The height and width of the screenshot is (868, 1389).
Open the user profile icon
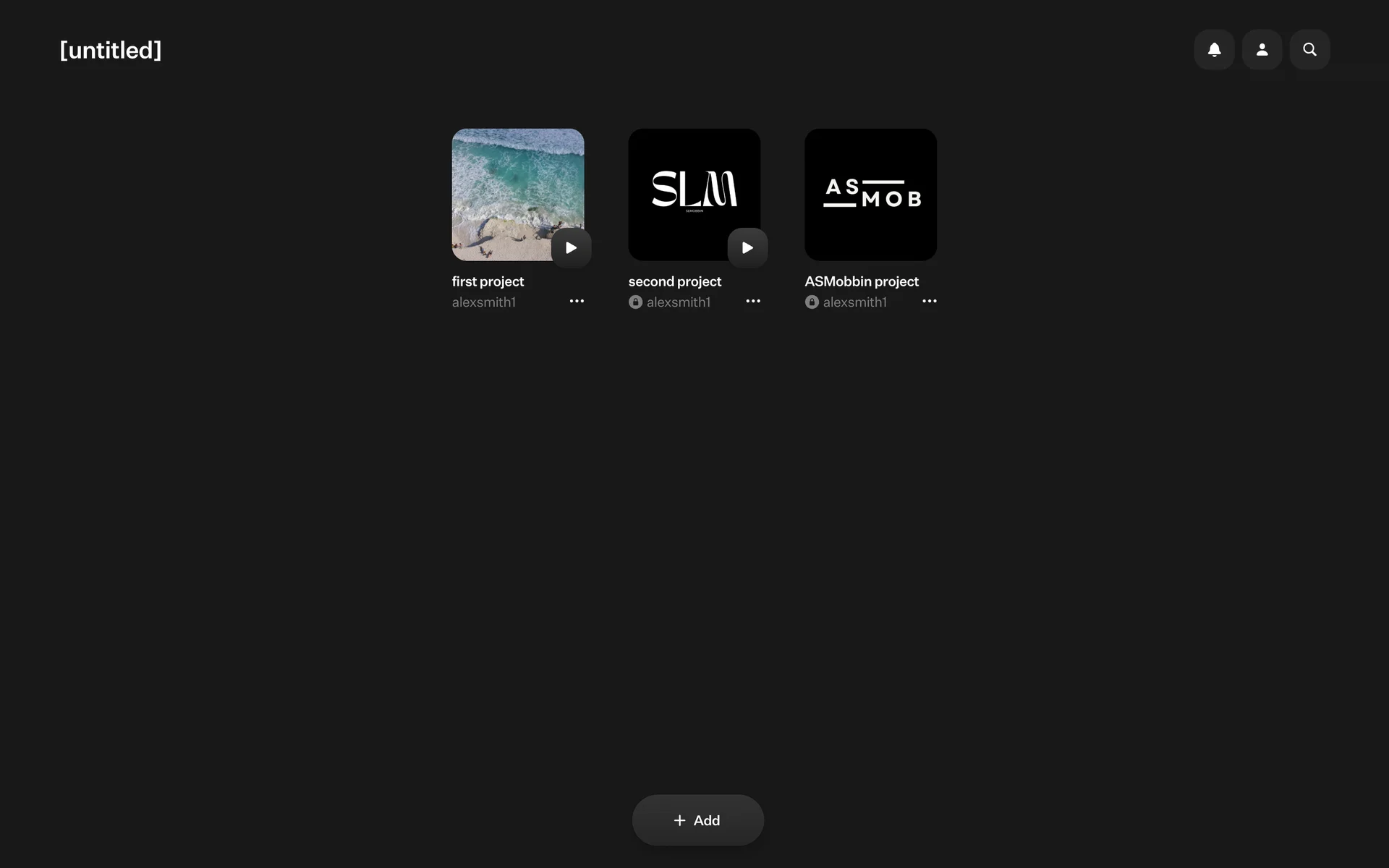(x=1262, y=49)
